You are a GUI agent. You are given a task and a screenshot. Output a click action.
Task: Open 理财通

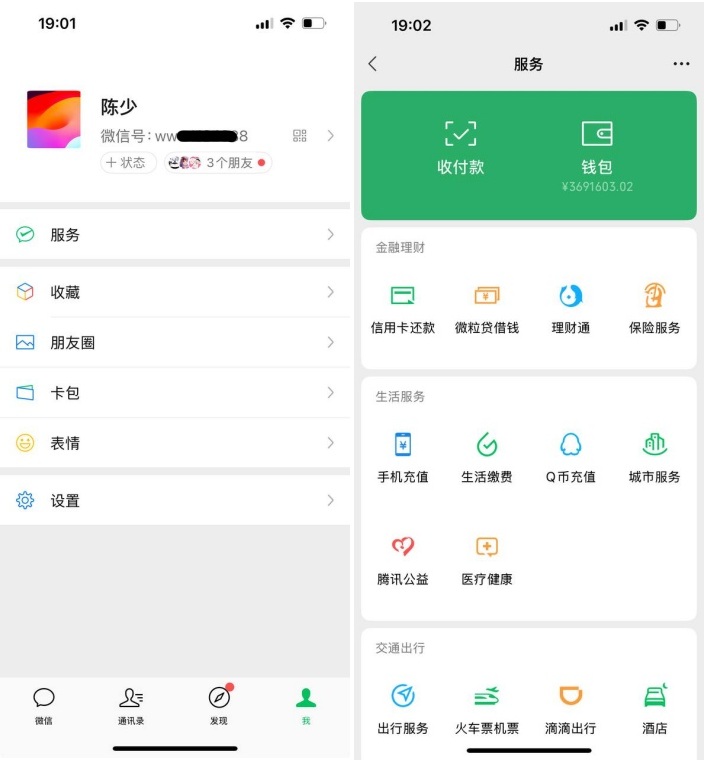point(570,308)
